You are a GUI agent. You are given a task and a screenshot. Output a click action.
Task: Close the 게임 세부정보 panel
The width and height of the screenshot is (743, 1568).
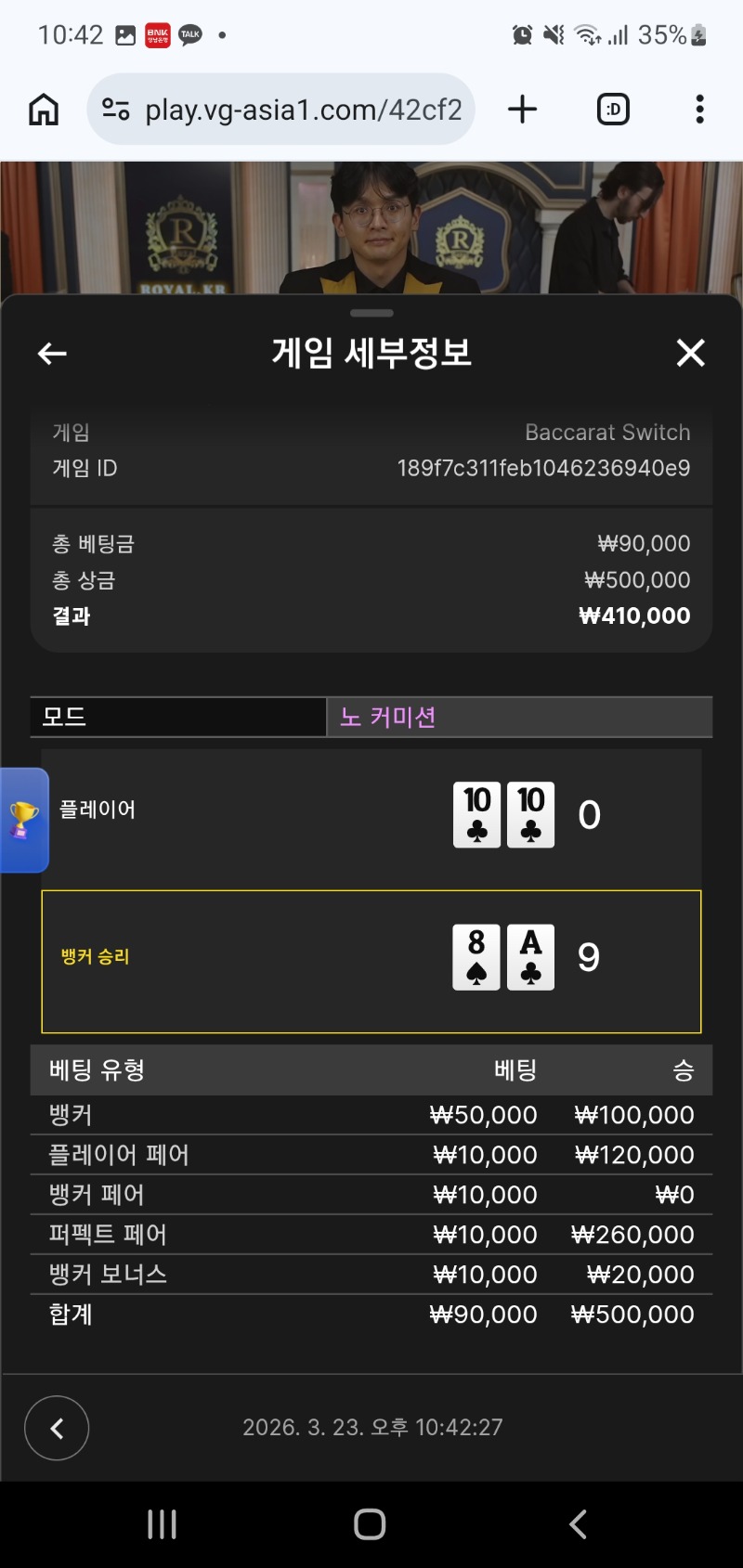690,353
